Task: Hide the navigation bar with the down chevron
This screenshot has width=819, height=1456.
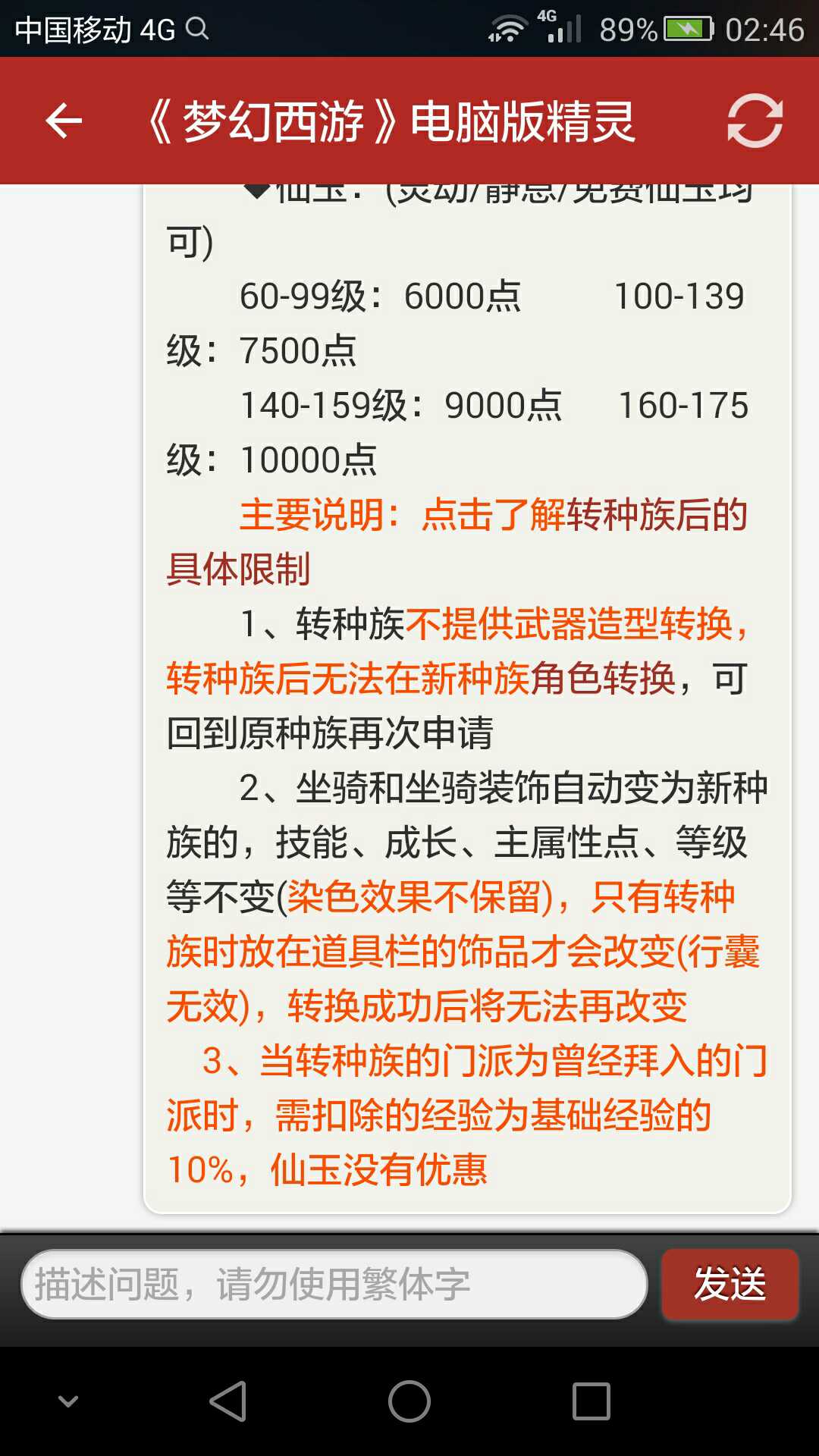Action: (x=68, y=1401)
